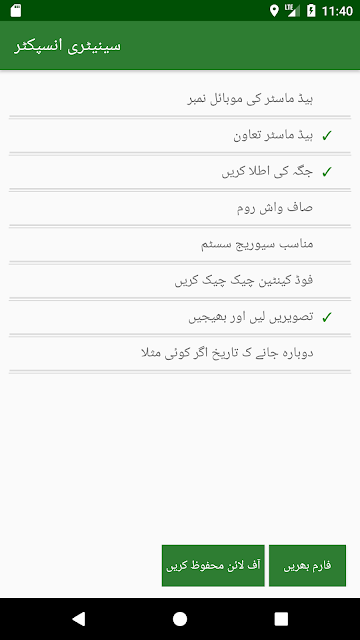
Task: Open تصویریں لیں اور بھیجیں item
Action: click(x=180, y=317)
